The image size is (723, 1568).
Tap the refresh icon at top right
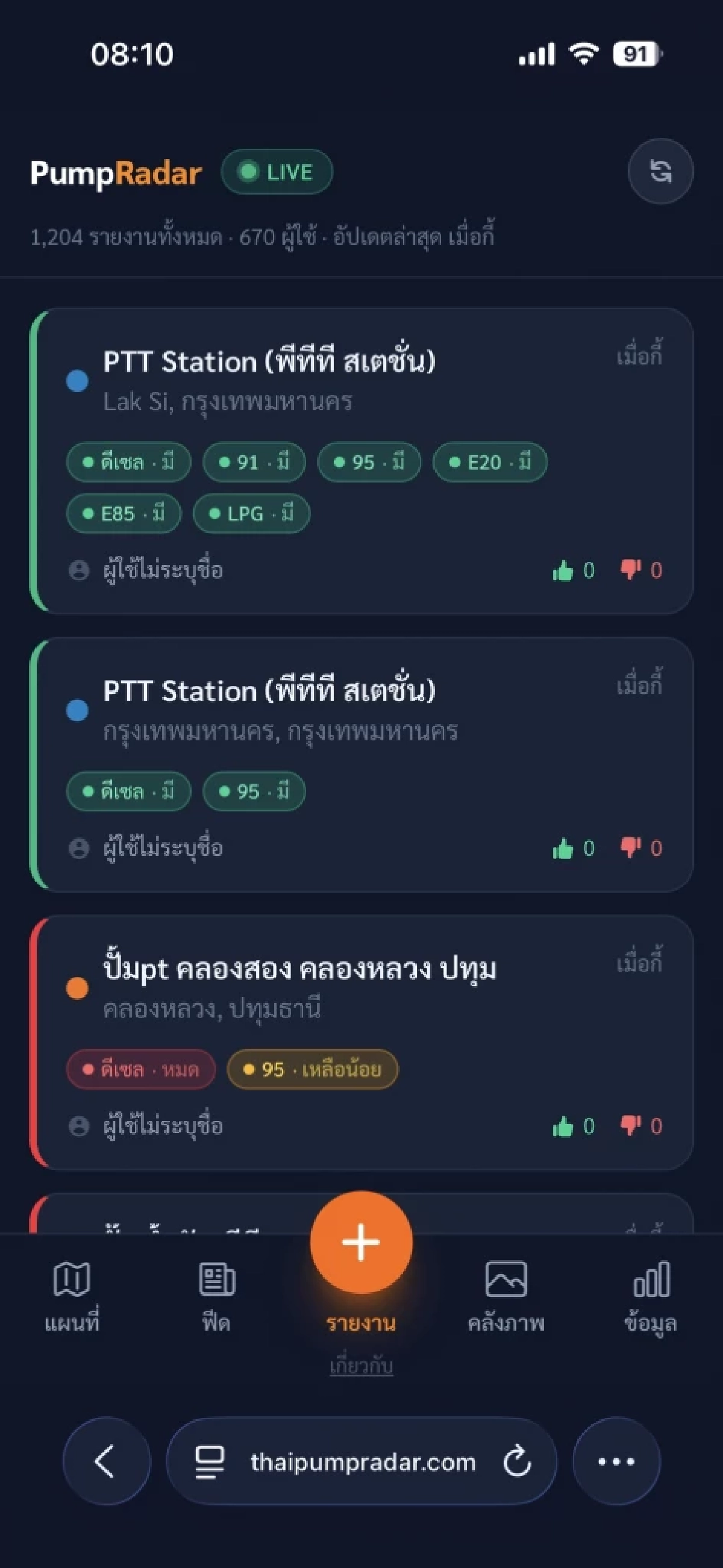pos(660,172)
